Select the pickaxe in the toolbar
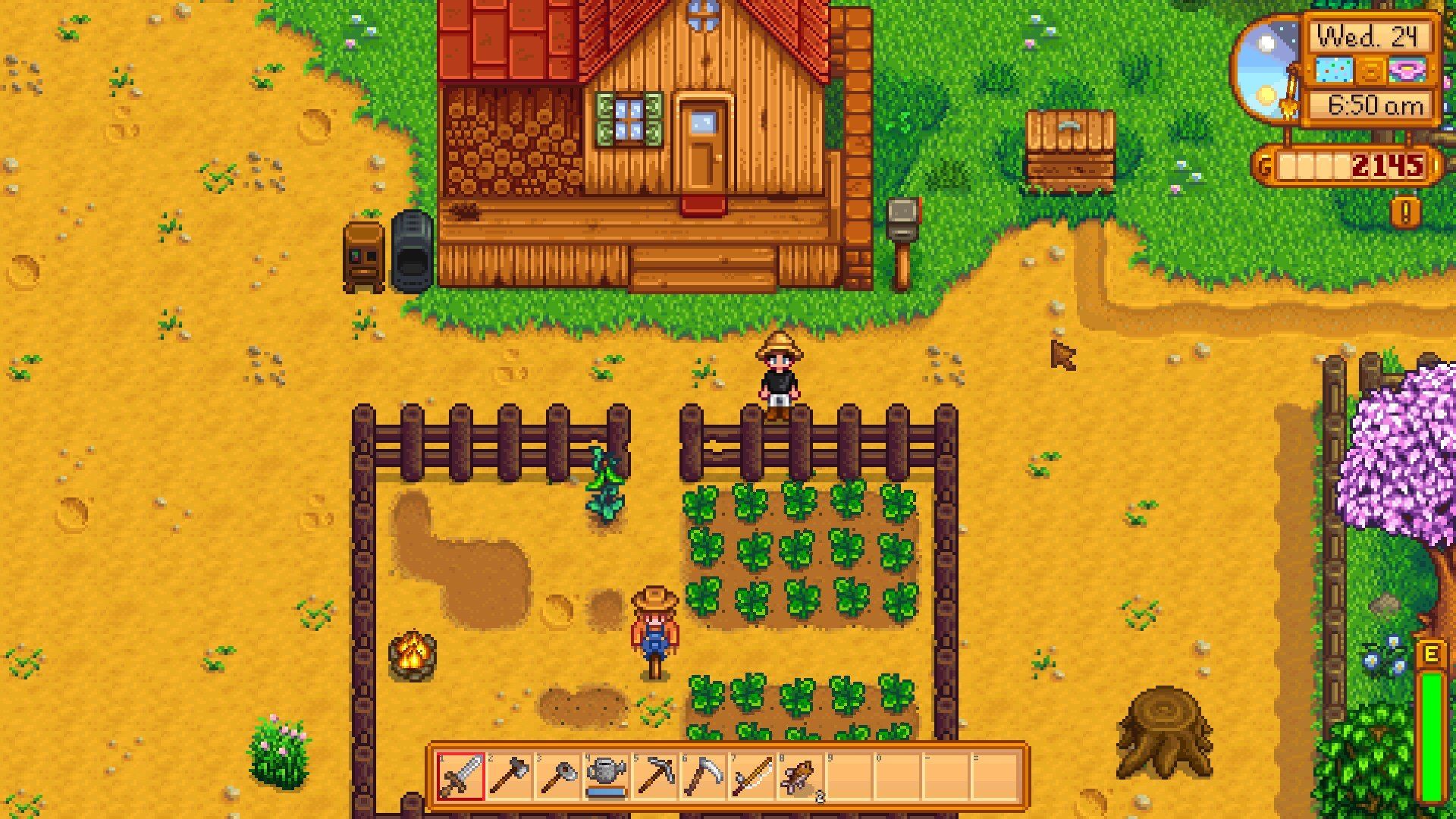The width and height of the screenshot is (1456, 819). point(654,777)
